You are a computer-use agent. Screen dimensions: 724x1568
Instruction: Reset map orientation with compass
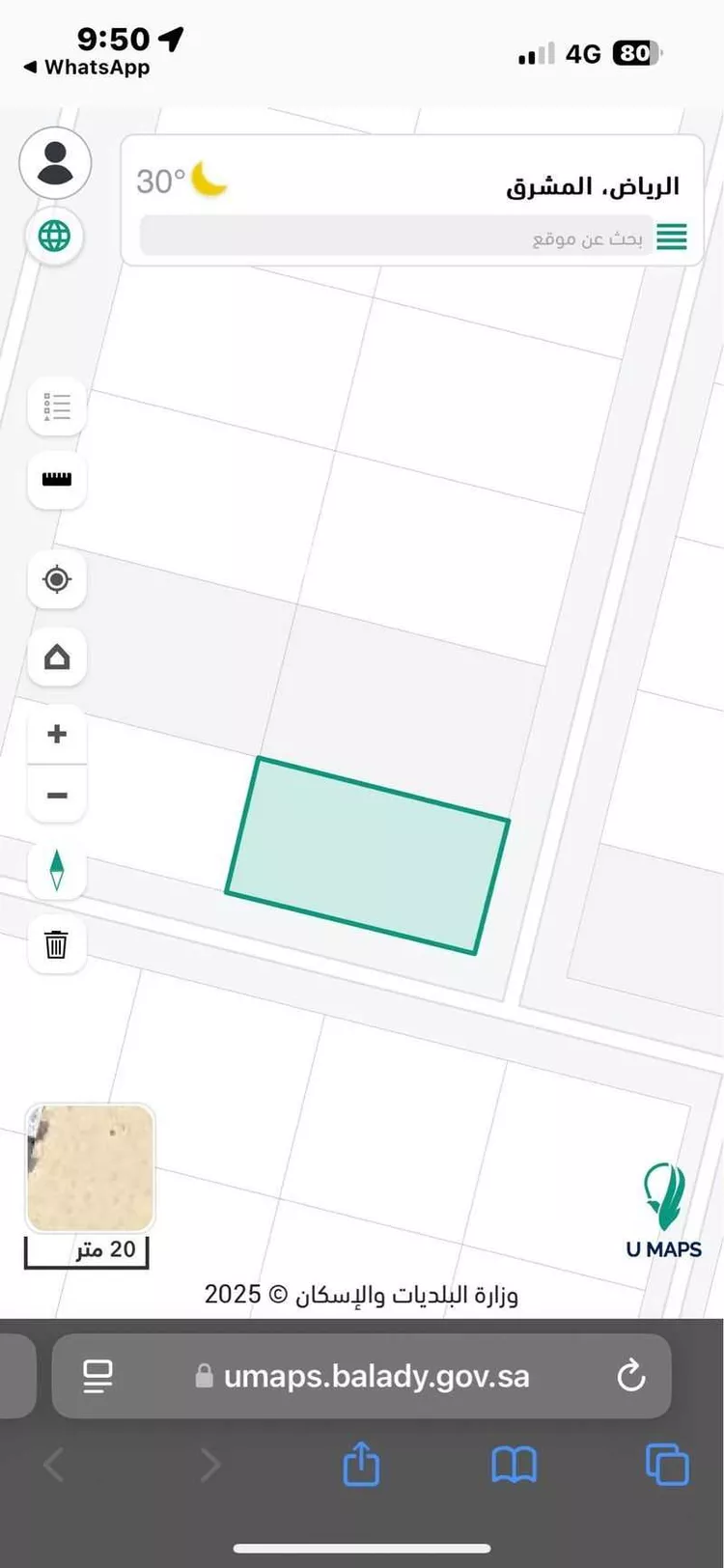click(57, 870)
